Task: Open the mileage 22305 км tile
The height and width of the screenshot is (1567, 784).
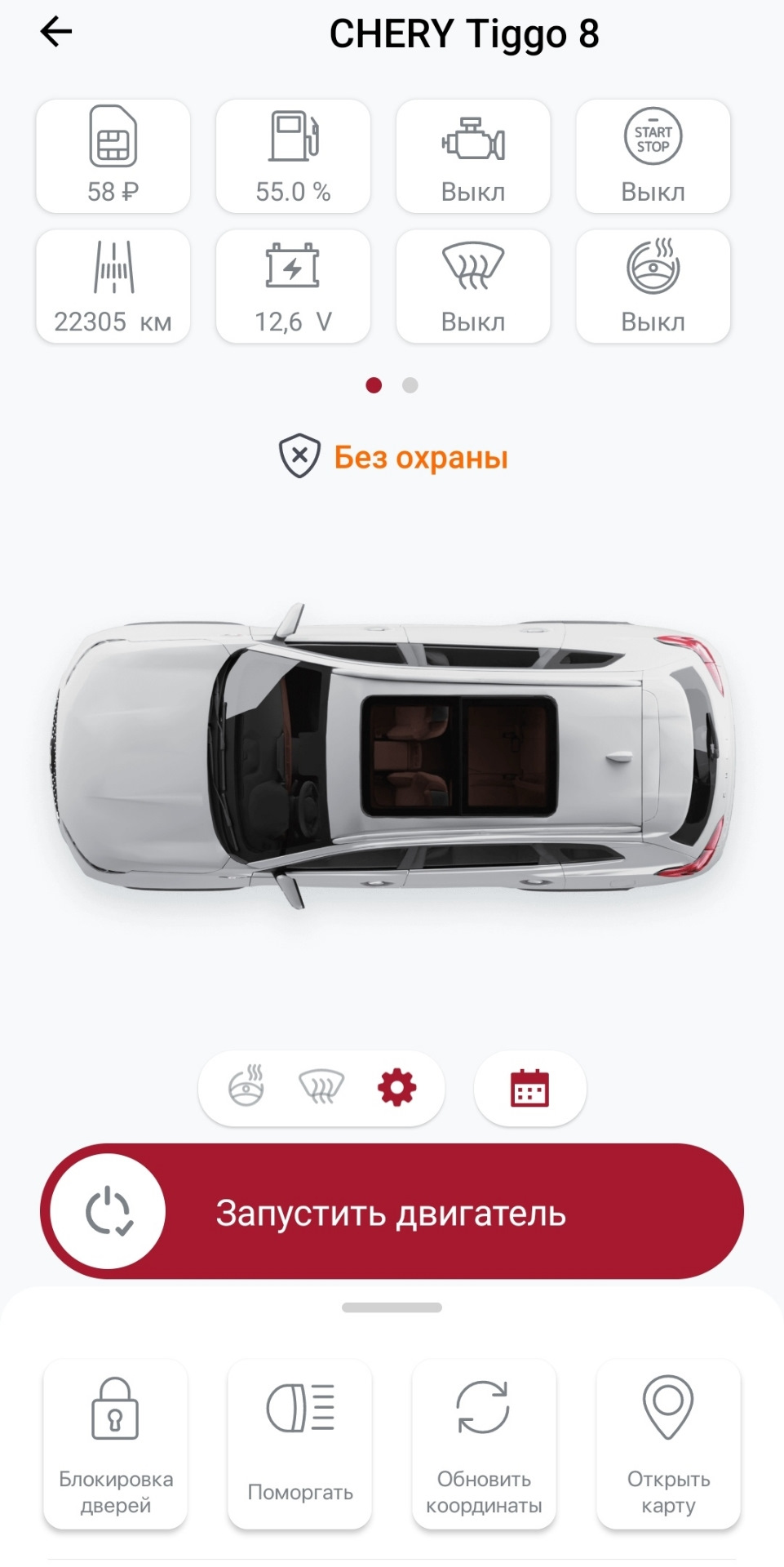Action: click(x=113, y=286)
